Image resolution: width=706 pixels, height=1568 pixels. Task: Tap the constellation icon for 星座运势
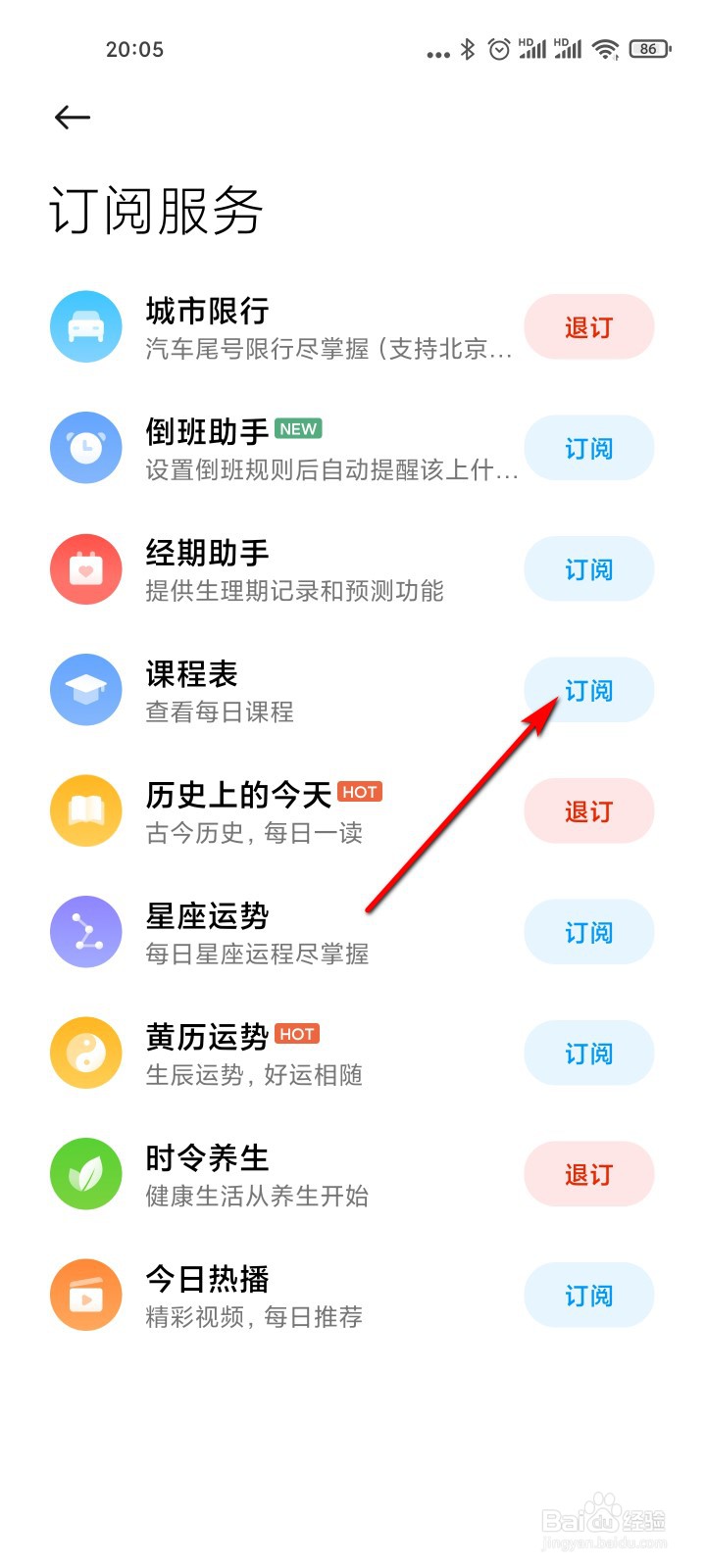click(x=85, y=931)
